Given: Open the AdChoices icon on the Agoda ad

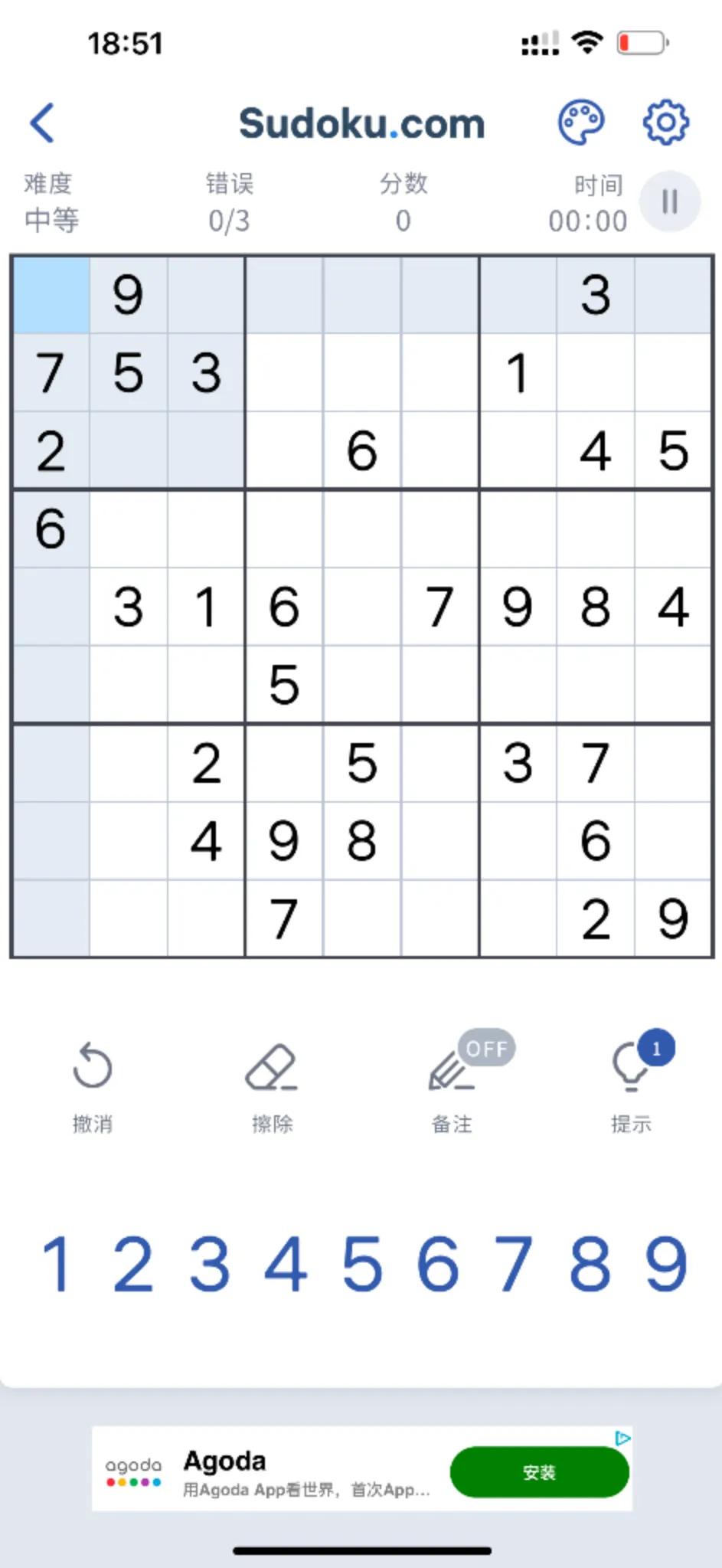Looking at the screenshot, I should tap(623, 1438).
